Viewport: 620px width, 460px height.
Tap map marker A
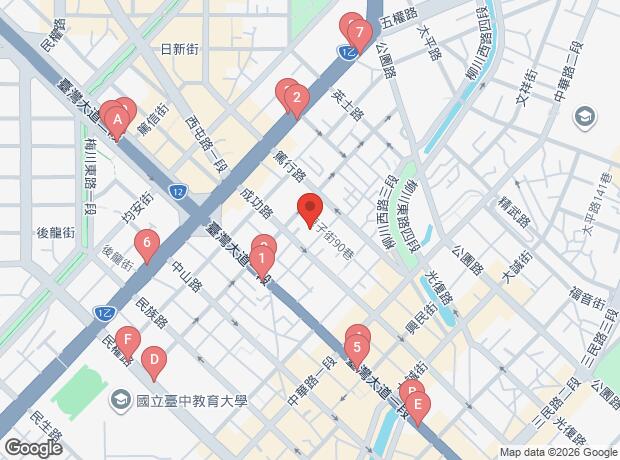[x=117, y=122]
